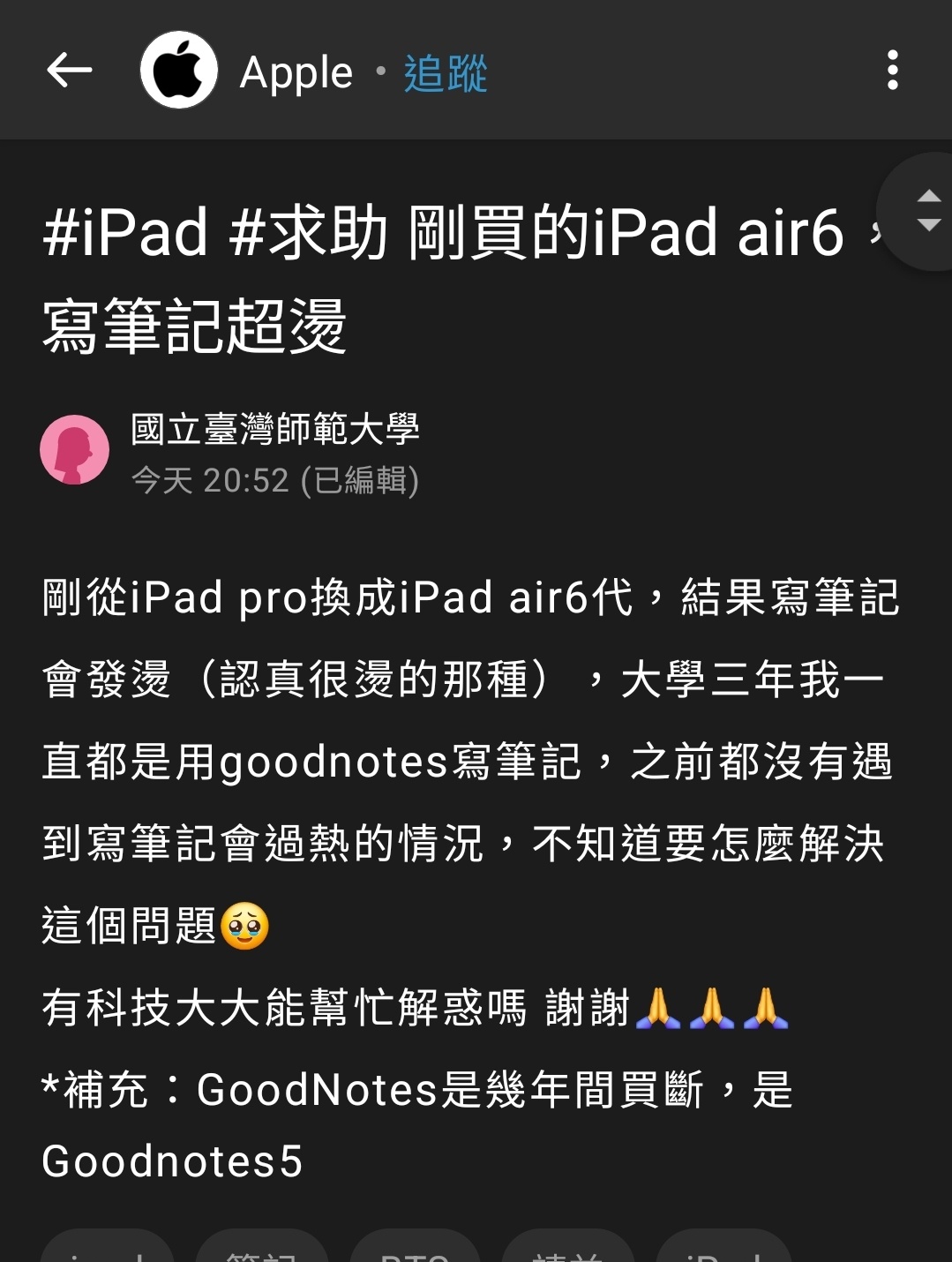Open the Apple board page
Viewport: 952px width, 1262px height.
pyautogui.click(x=295, y=72)
